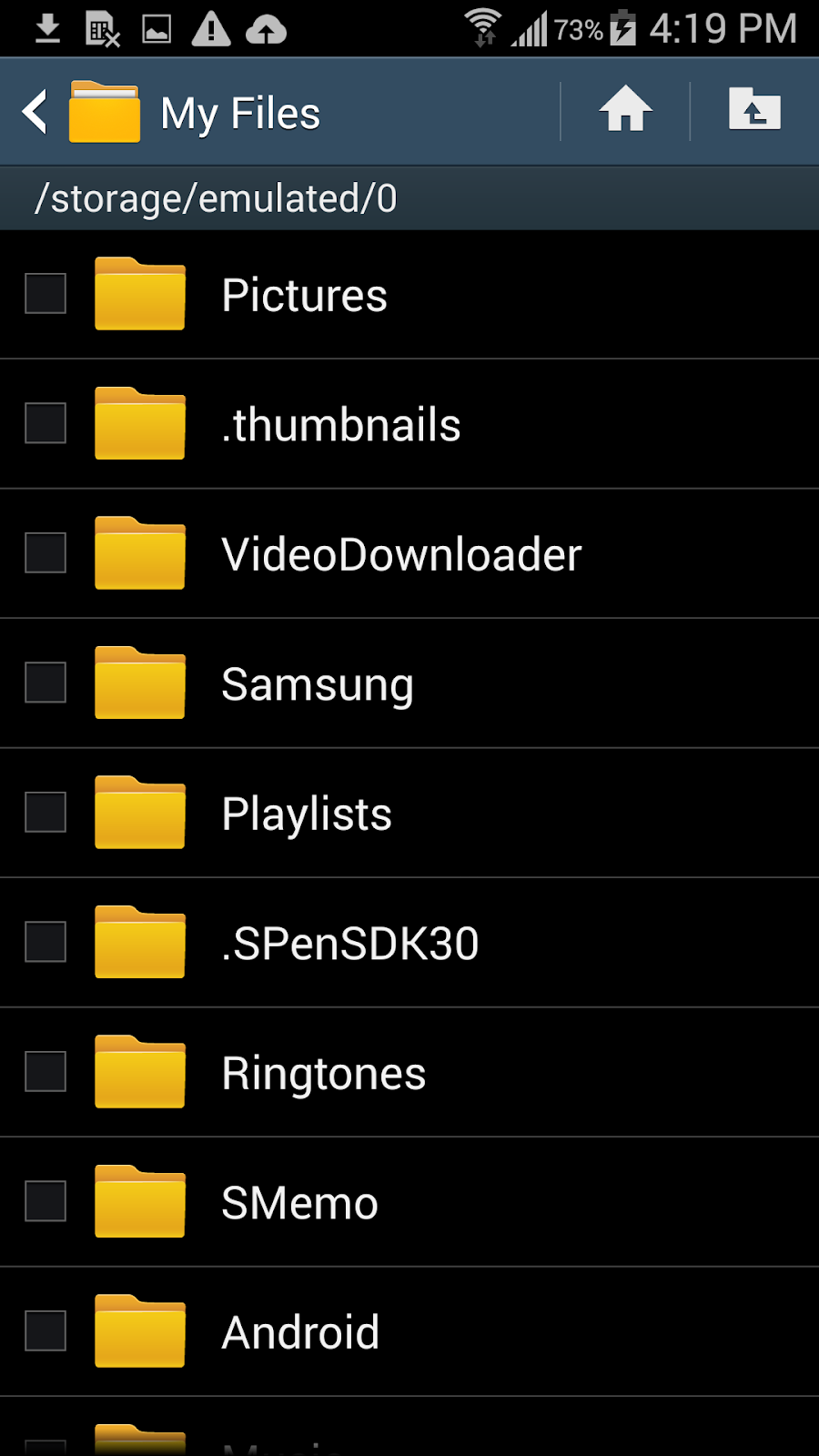Tap the /storage/emulated/0 path bar

coord(216,197)
